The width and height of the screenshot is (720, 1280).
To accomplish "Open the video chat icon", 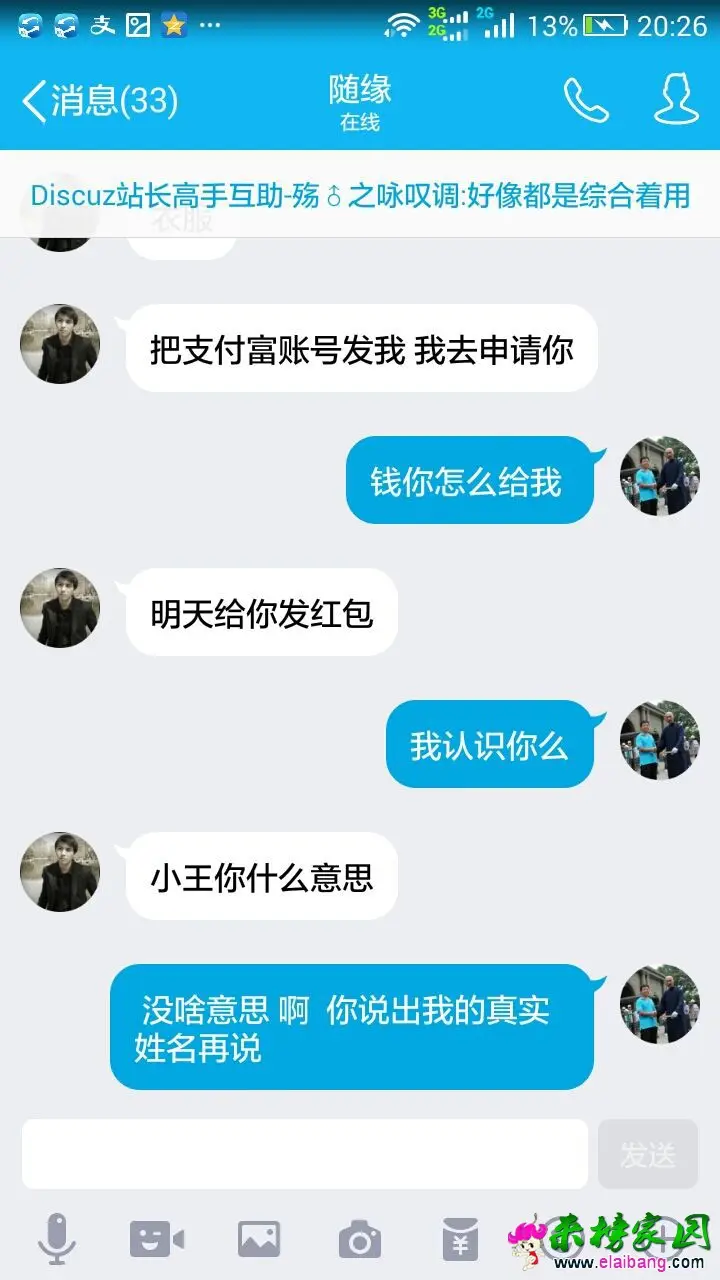I will point(157,1240).
